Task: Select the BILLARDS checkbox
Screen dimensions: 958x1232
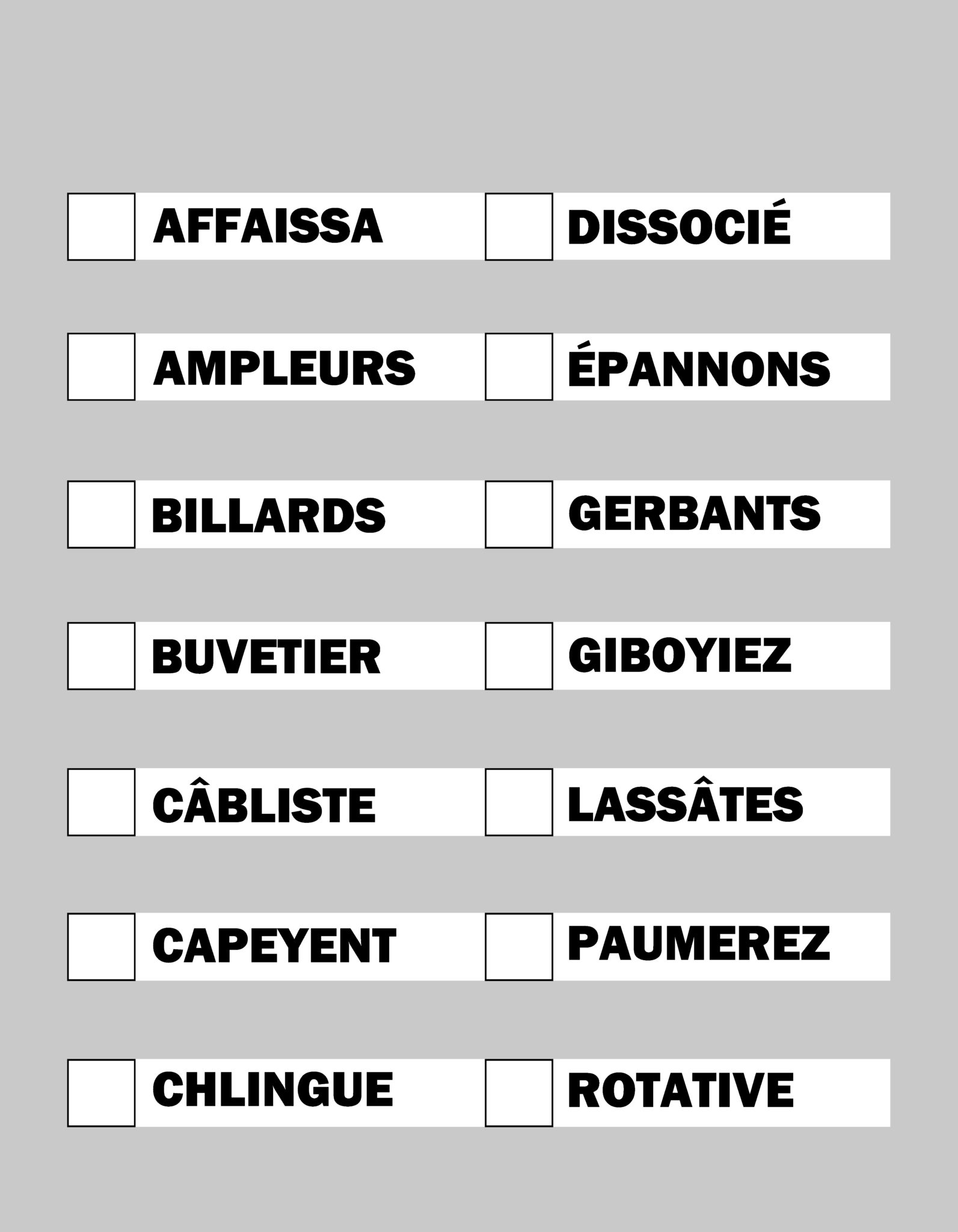Action: click(101, 514)
